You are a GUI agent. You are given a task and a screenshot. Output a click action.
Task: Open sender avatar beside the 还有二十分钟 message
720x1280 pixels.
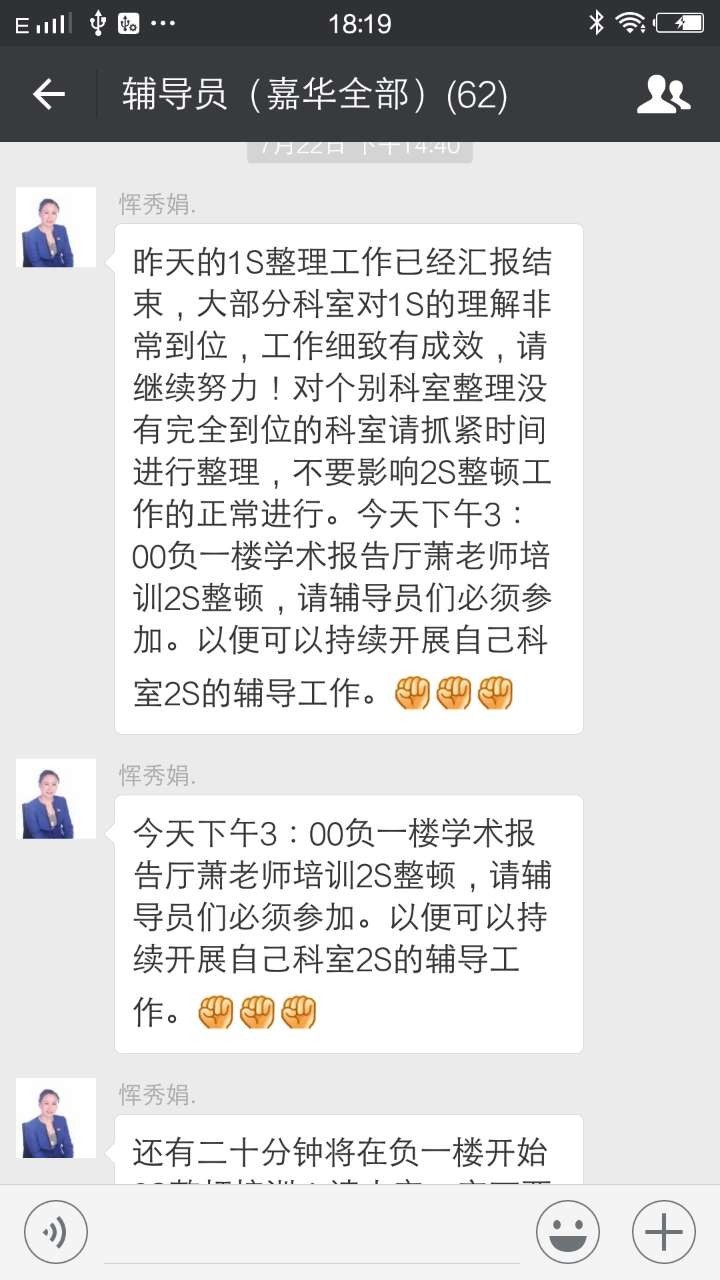pyautogui.click(x=56, y=1118)
